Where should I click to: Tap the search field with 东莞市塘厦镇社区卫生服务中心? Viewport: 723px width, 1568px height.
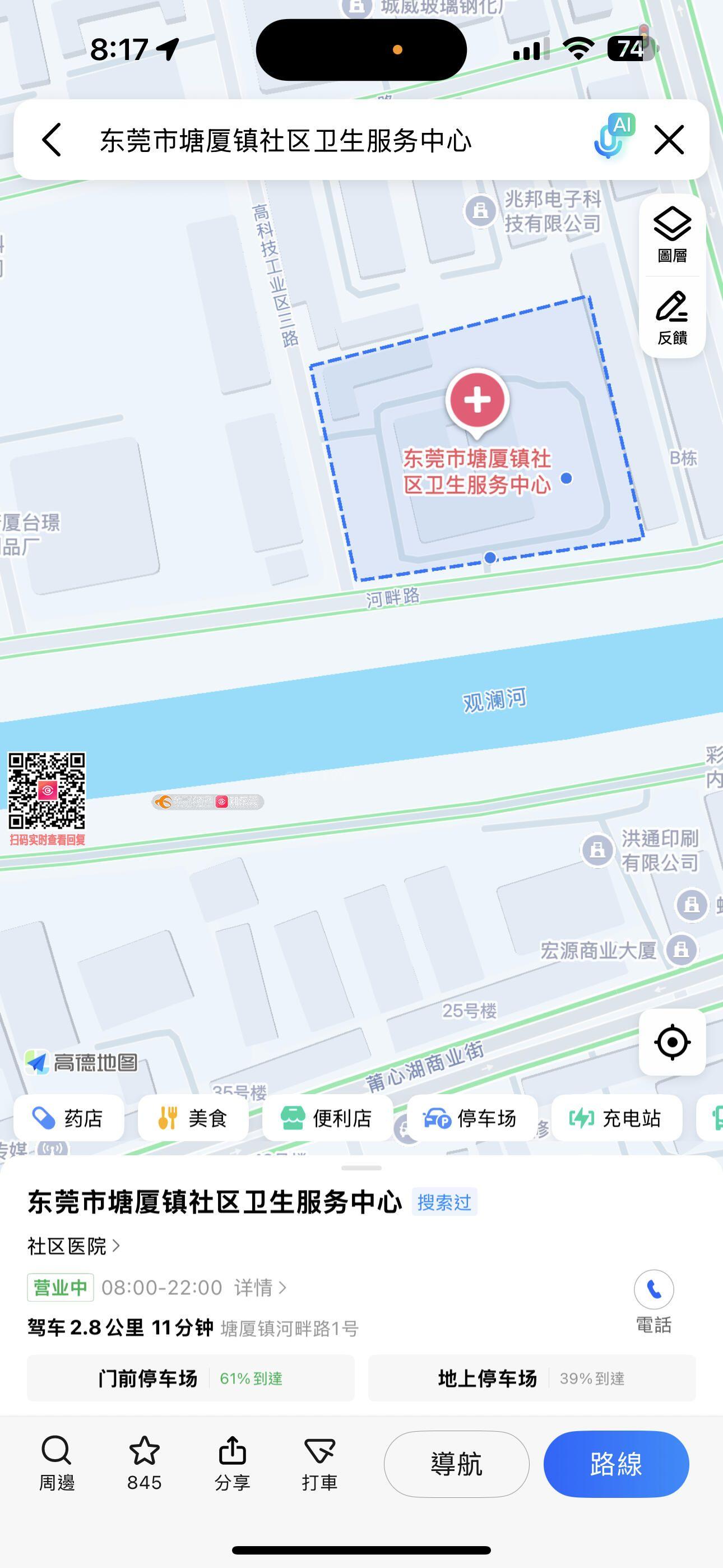[x=286, y=140]
